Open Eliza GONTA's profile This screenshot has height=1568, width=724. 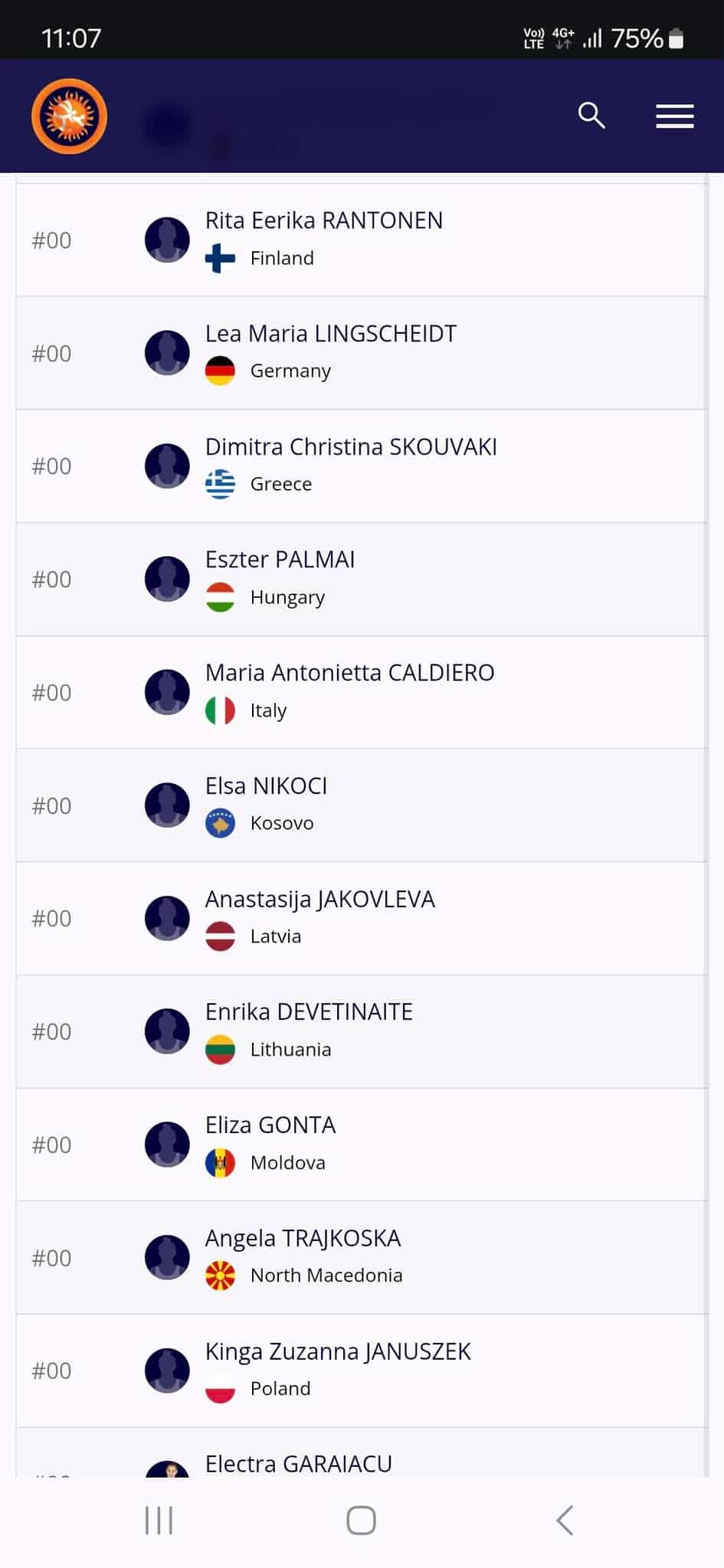(361, 1145)
